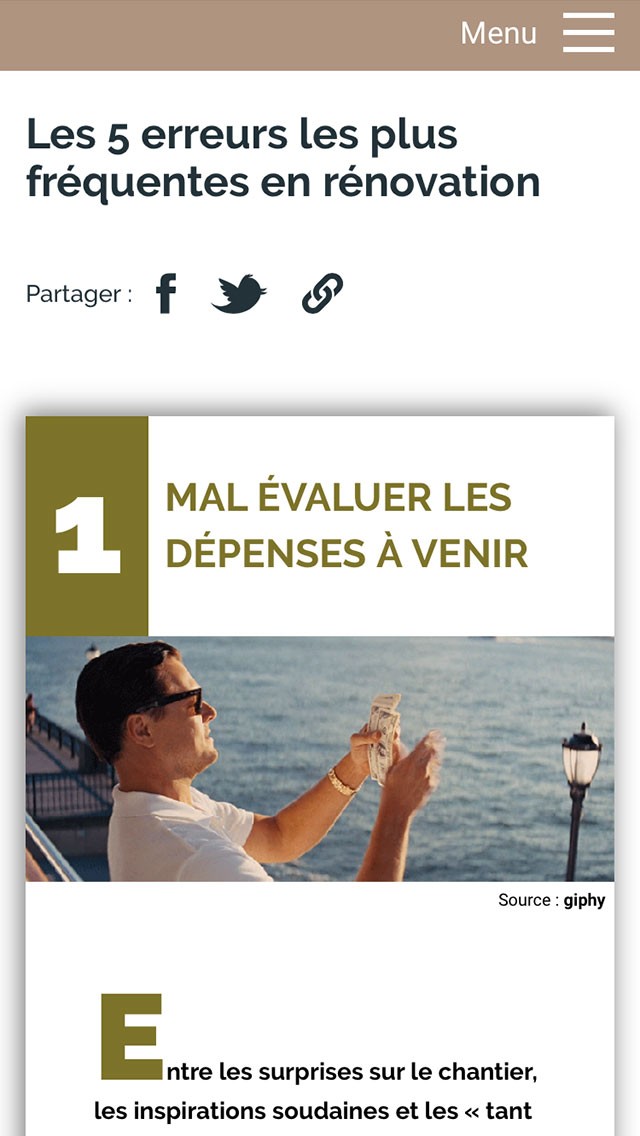Image resolution: width=640 pixels, height=1136 pixels.
Task: Share the article on Twitter
Action: coord(239,294)
